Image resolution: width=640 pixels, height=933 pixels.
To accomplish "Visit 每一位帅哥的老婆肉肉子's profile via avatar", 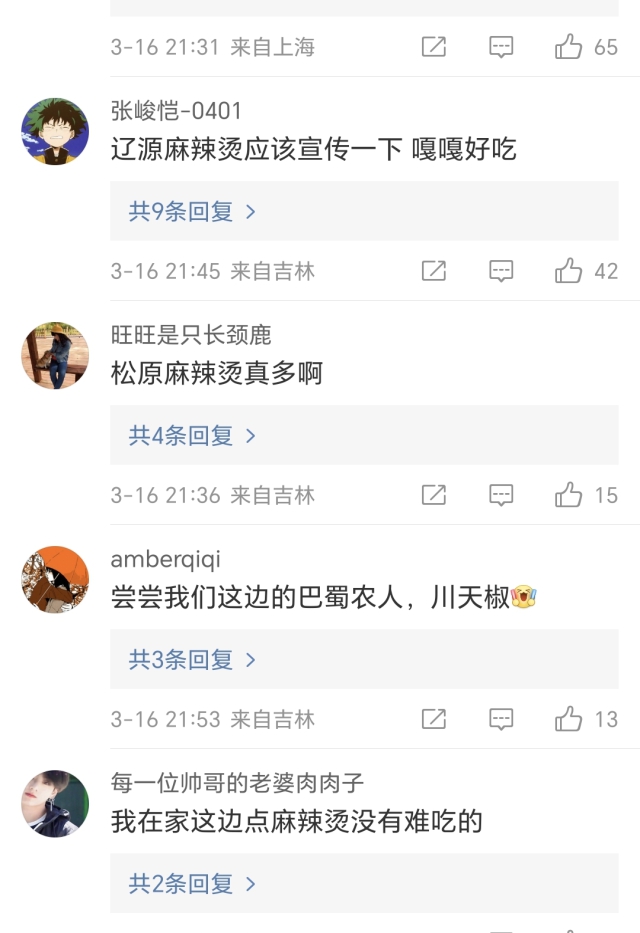I will 55,803.
